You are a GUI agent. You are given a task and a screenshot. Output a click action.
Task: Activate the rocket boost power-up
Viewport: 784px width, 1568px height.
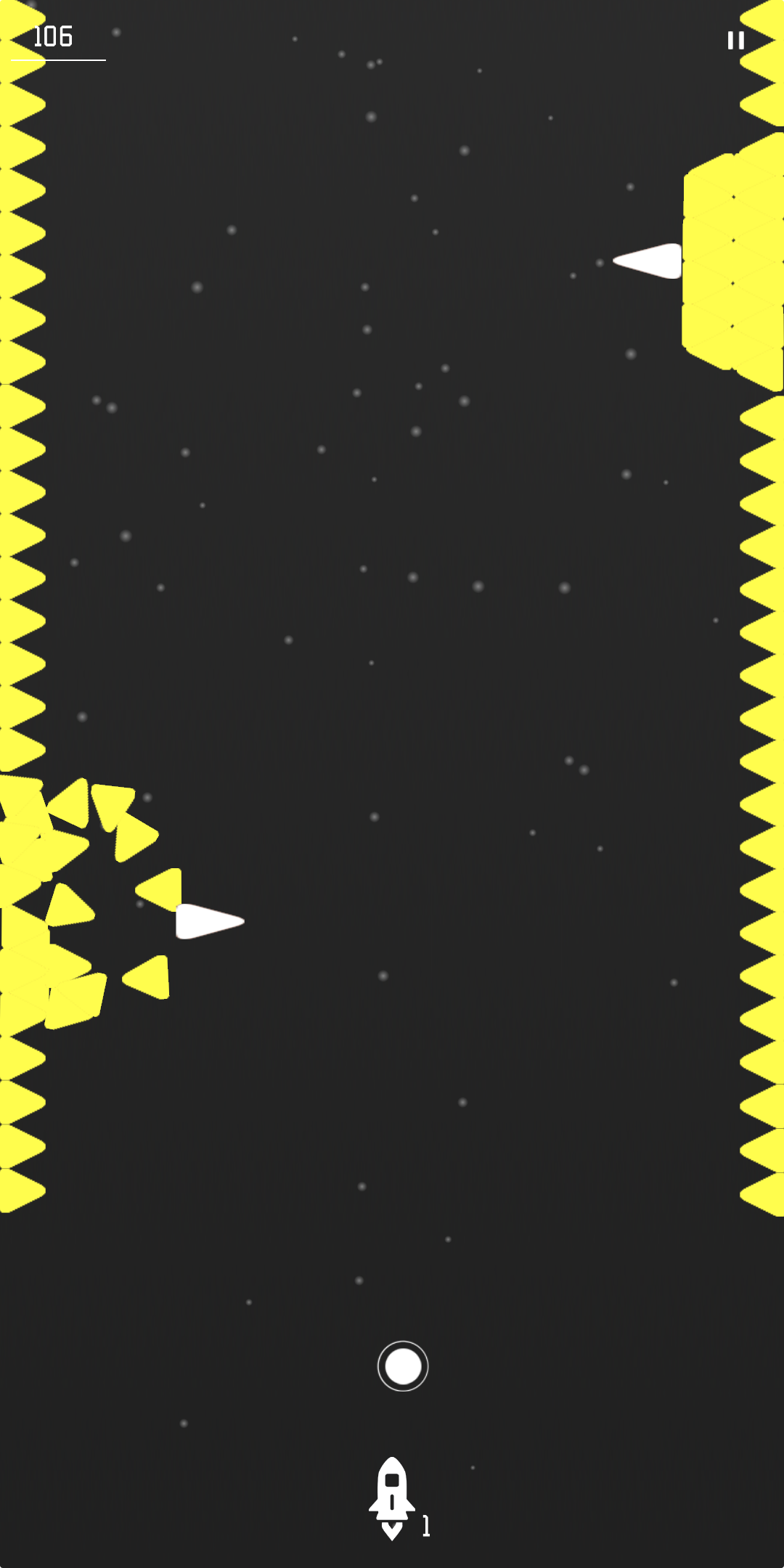tap(392, 1498)
